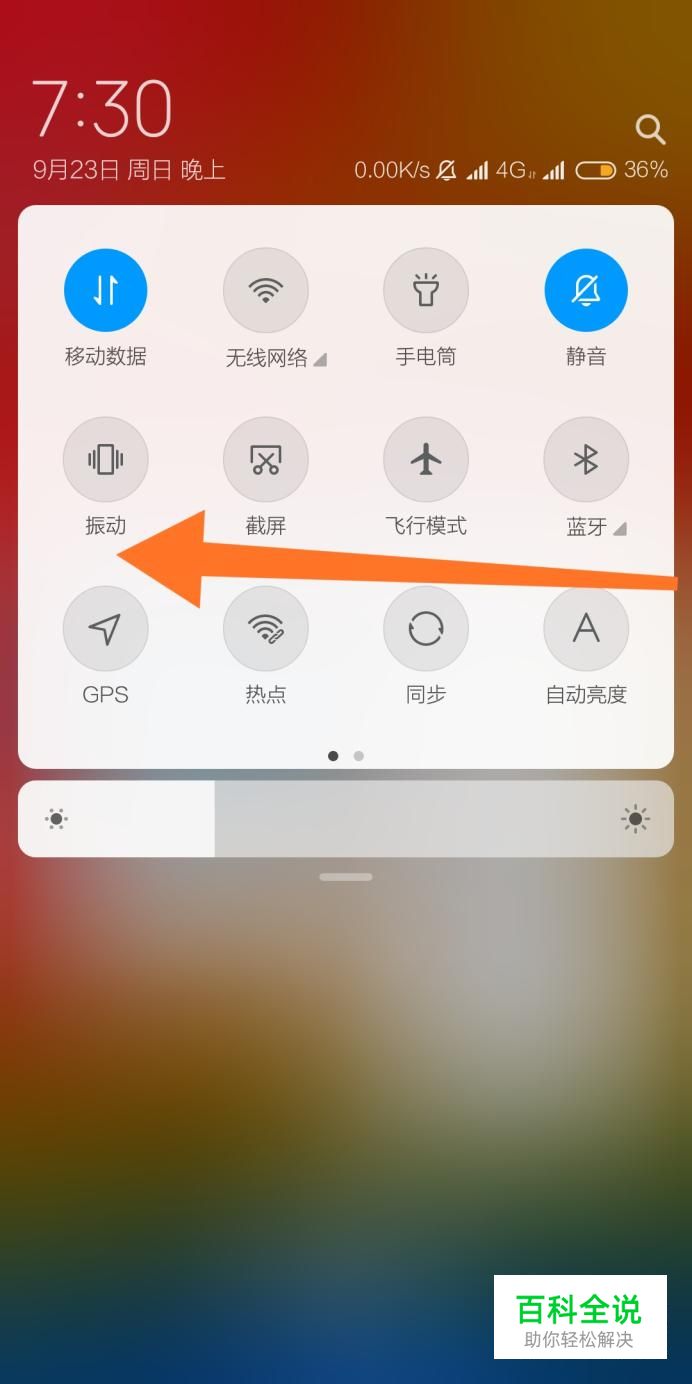Open the search icon at top
This screenshot has width=692, height=1384.
pyautogui.click(x=650, y=129)
